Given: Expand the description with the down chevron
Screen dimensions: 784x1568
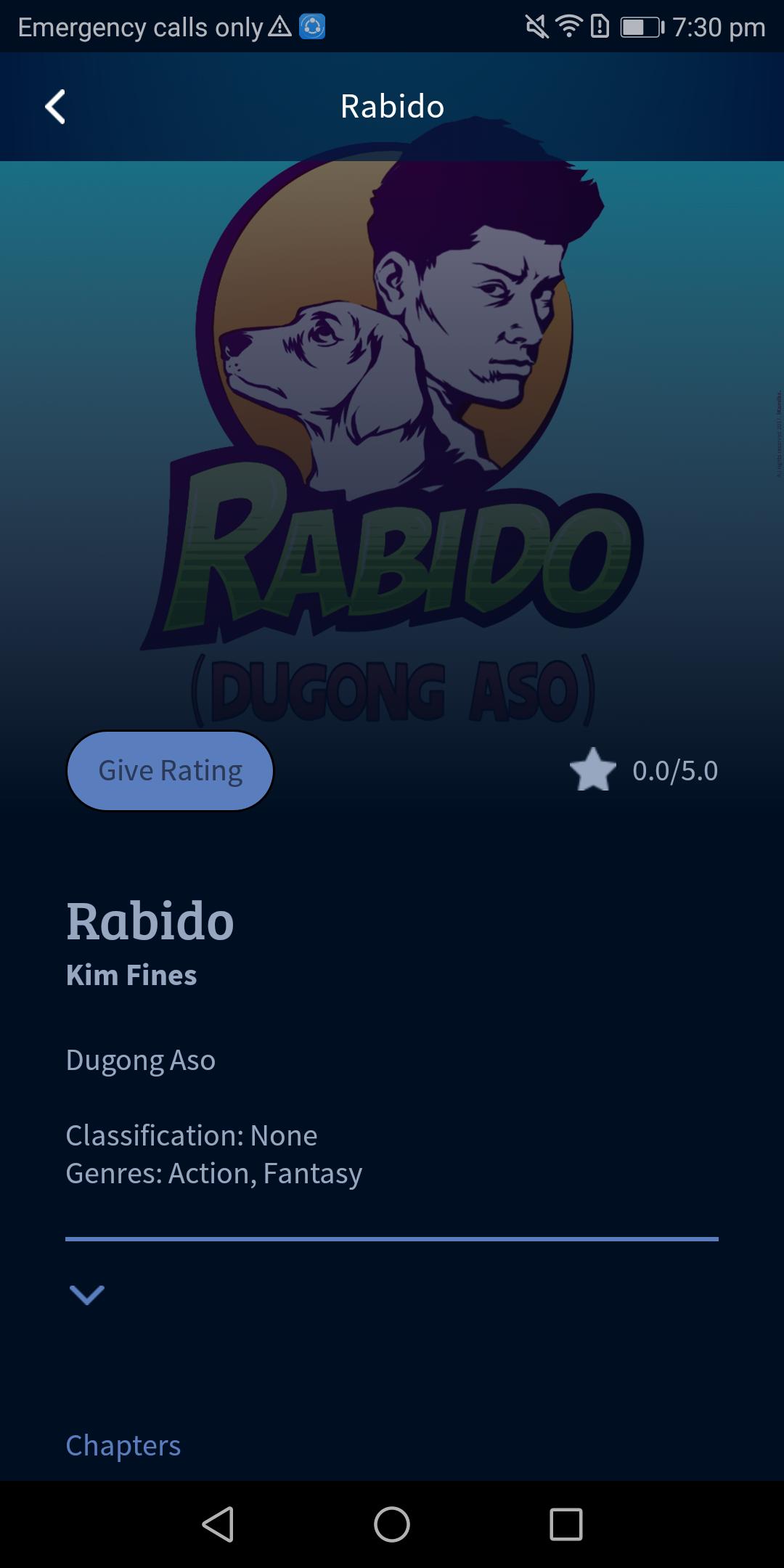Looking at the screenshot, I should tap(86, 1294).
